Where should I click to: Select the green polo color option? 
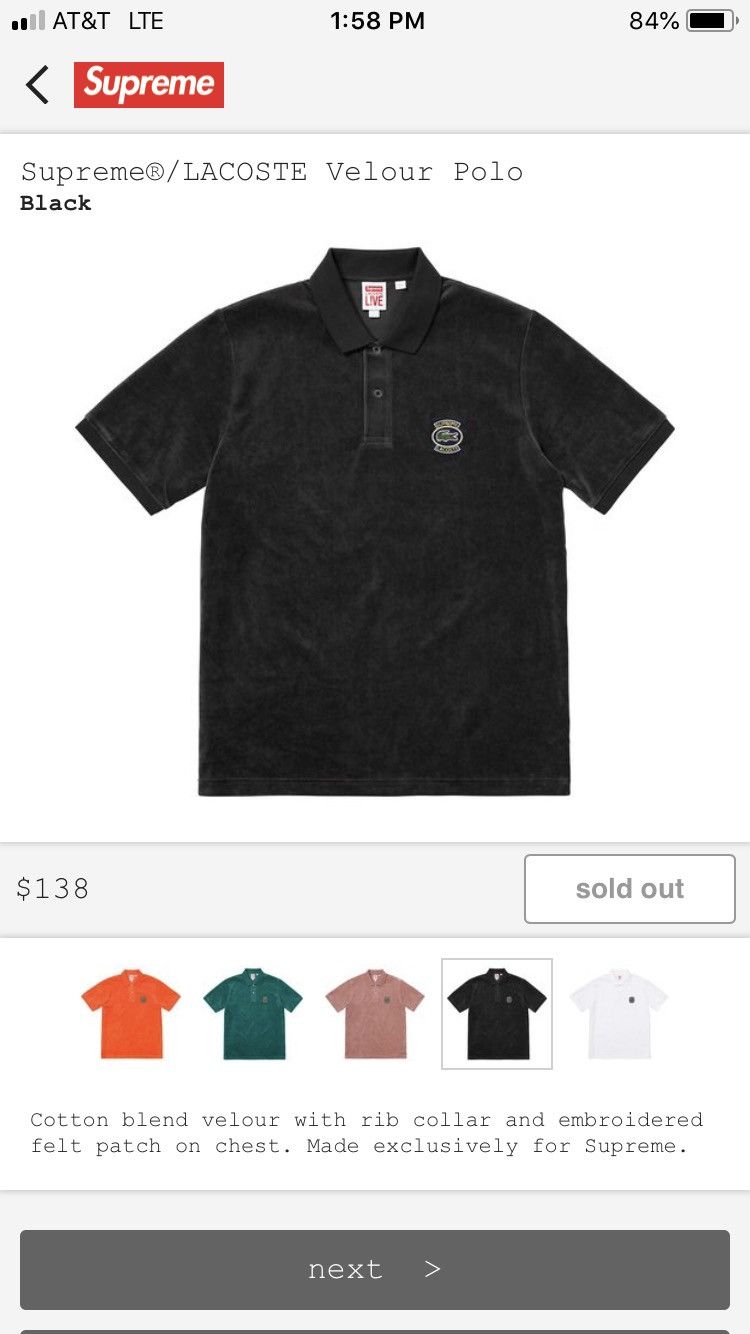[253, 1014]
